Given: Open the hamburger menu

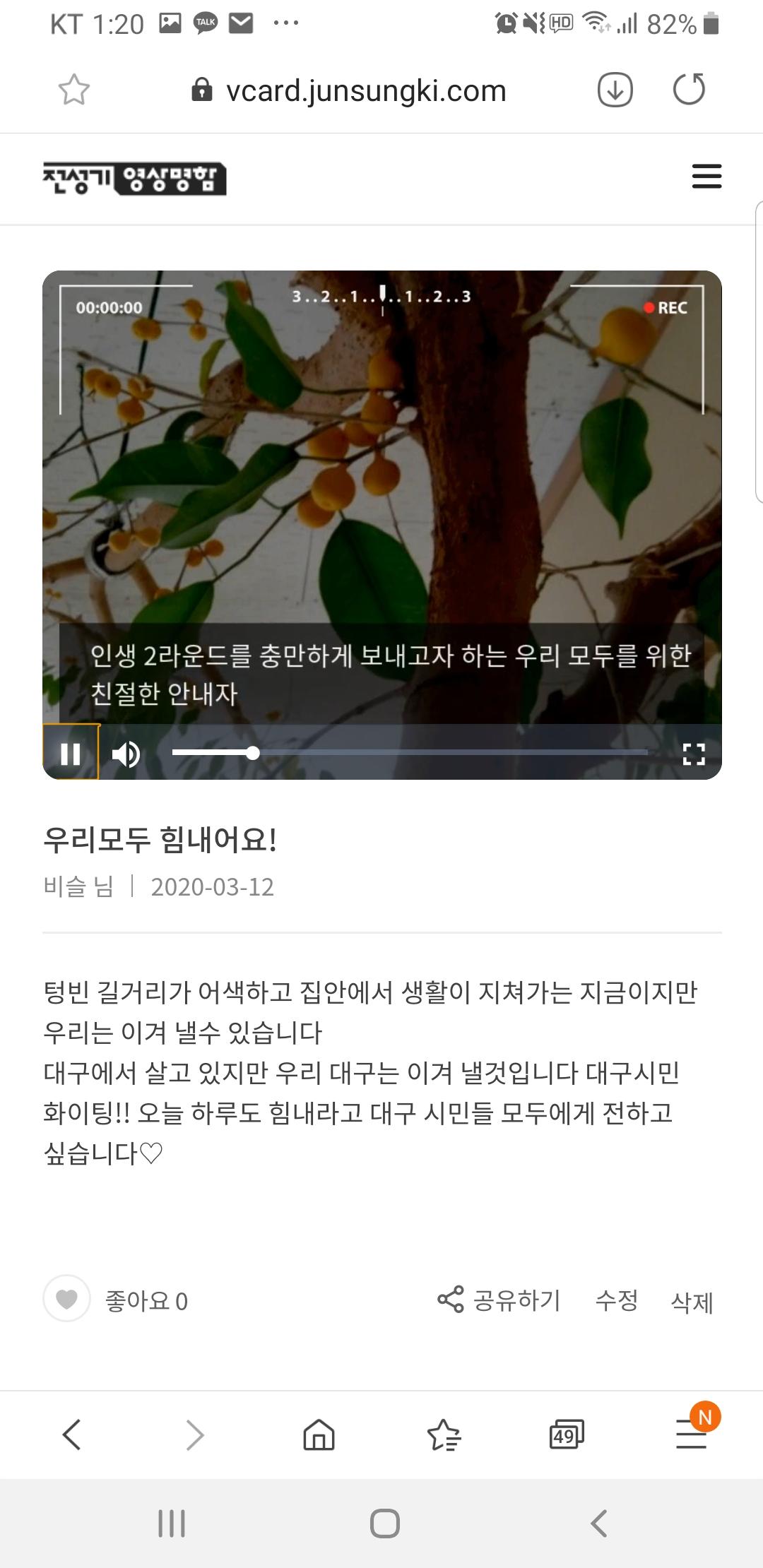Looking at the screenshot, I should point(706,177).
